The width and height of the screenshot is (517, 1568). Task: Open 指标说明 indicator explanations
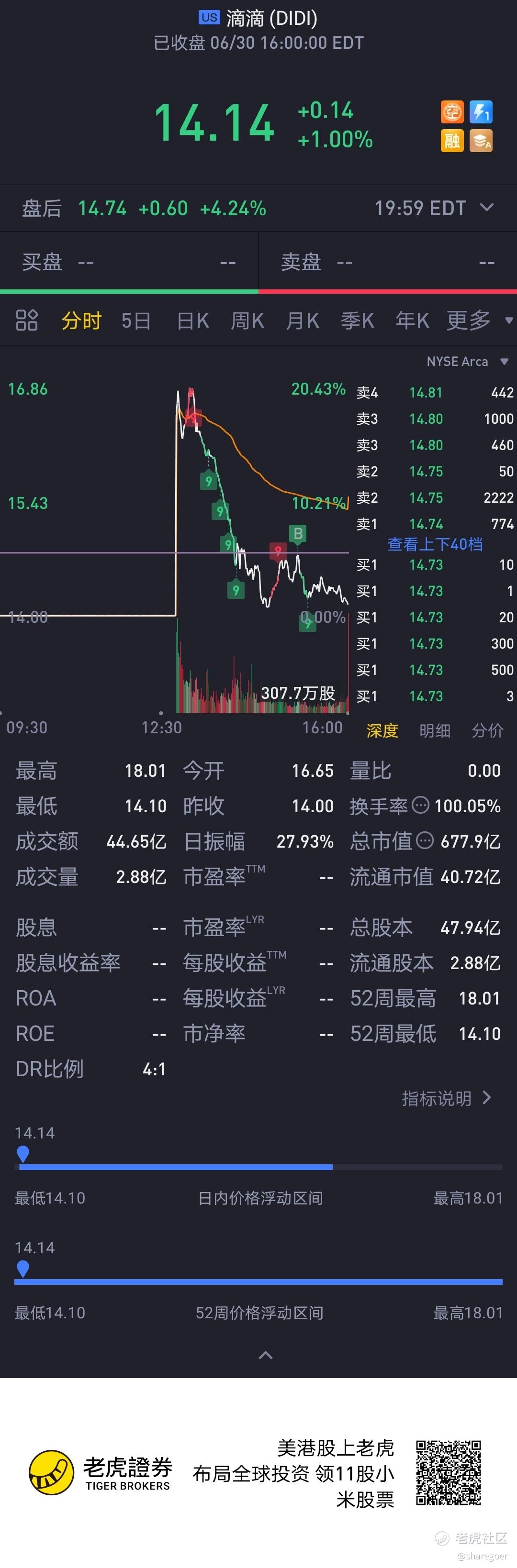[446, 1098]
